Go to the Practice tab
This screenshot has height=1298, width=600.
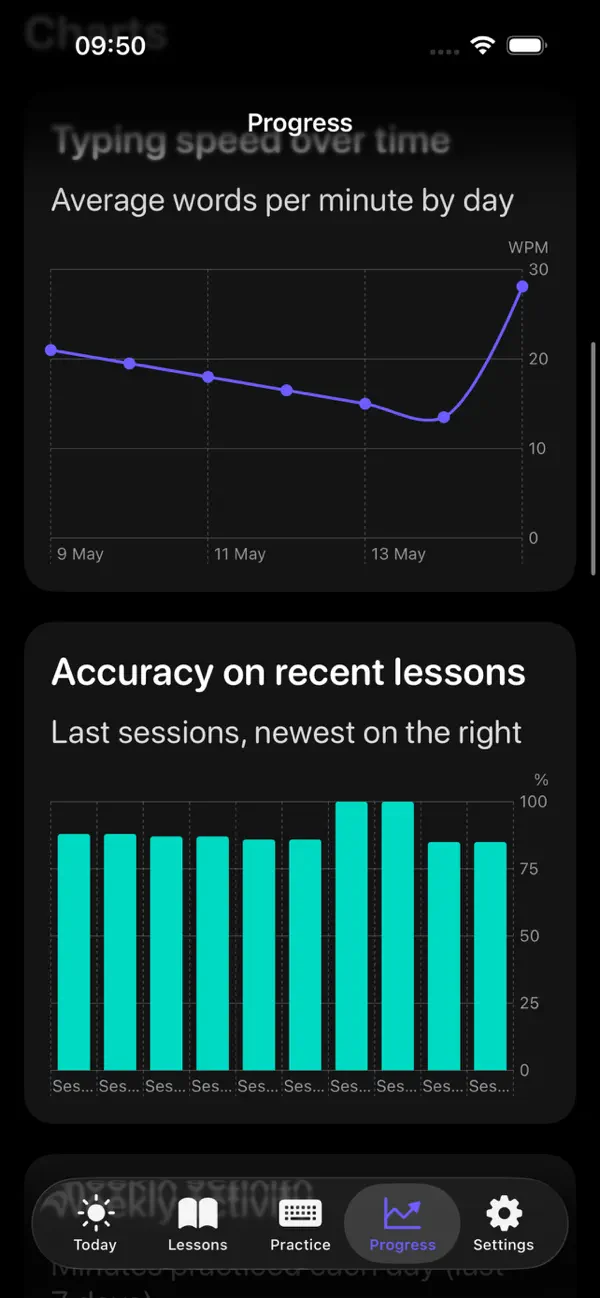300,1224
